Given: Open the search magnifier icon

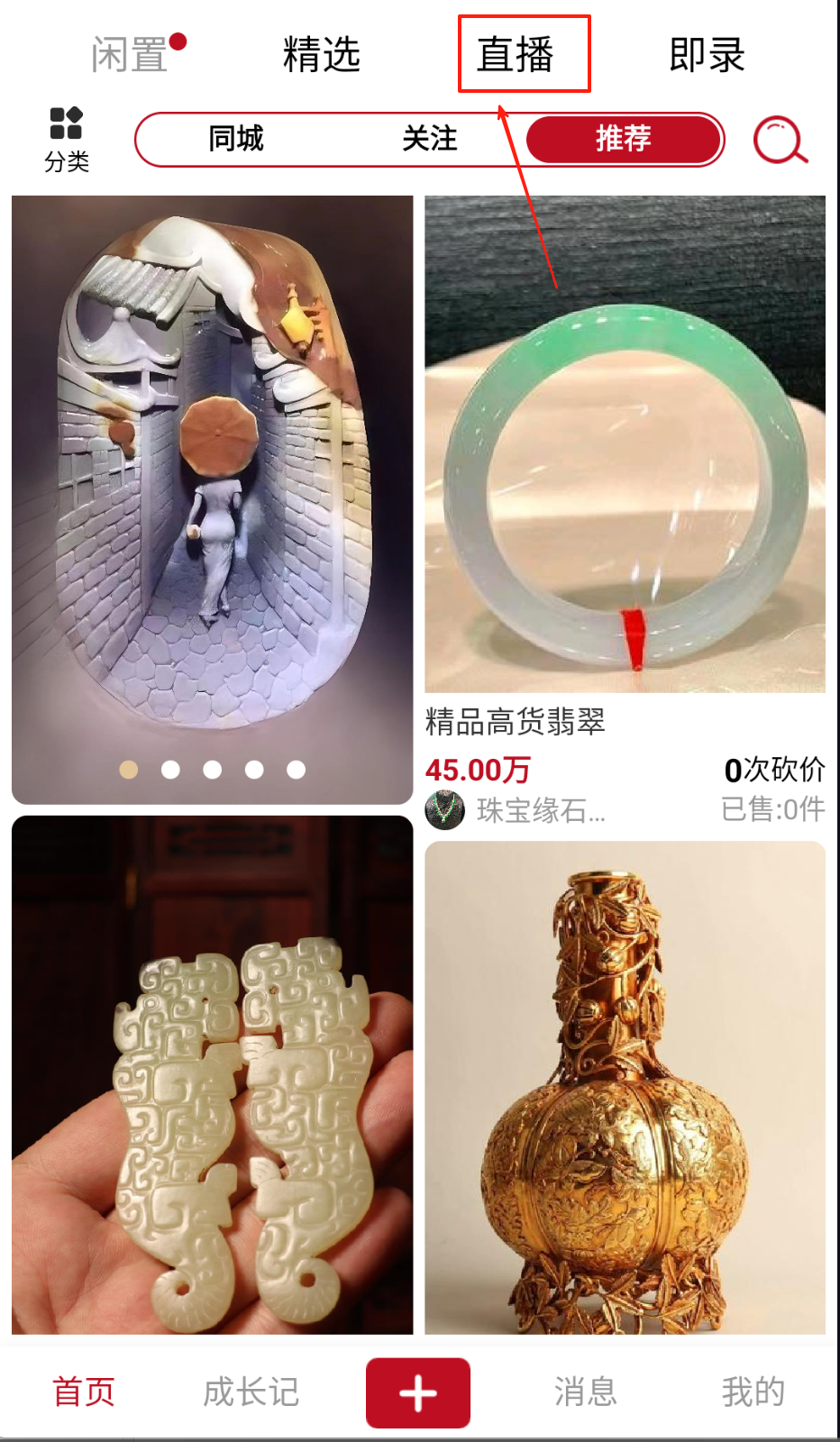Looking at the screenshot, I should point(781,141).
